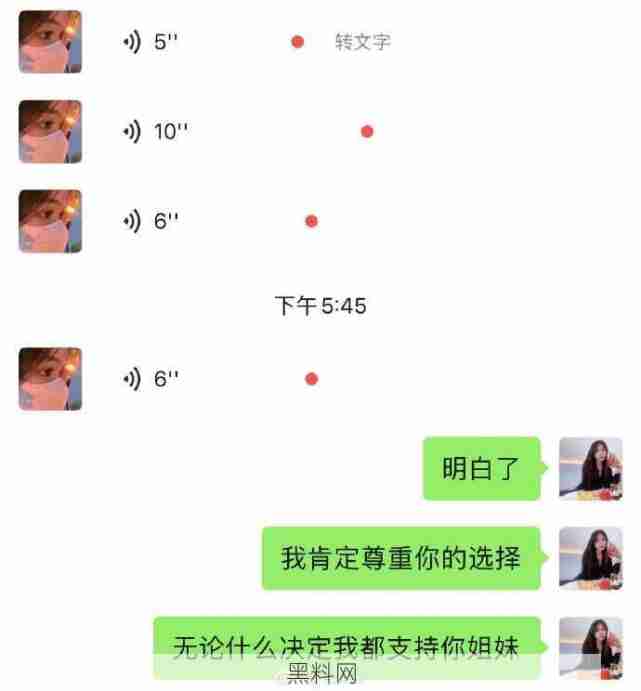Open own avatar beside the 明白了 message
This screenshot has height=691, width=641.
[x=590, y=468]
